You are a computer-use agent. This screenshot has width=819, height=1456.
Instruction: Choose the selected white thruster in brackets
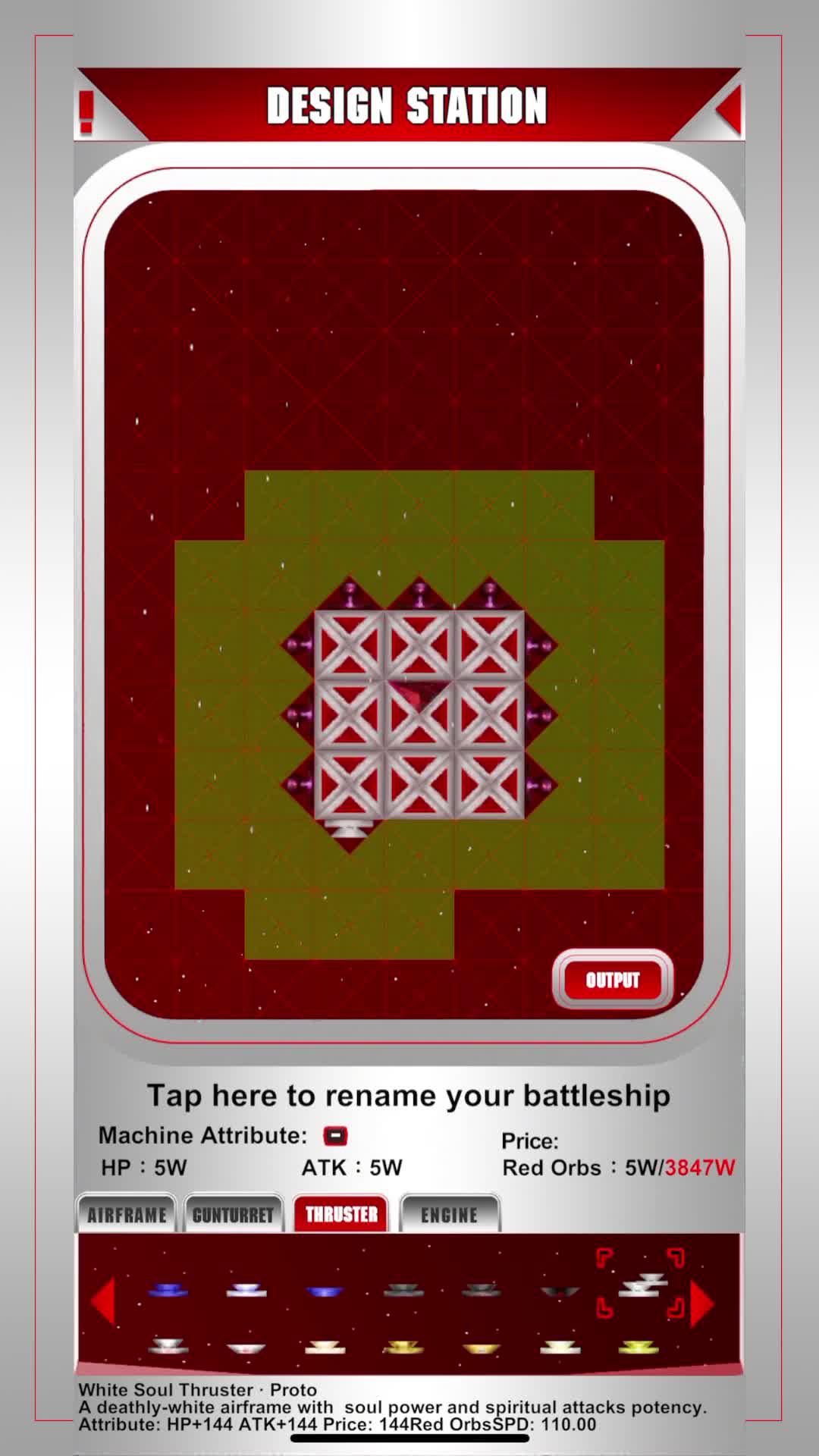coord(641,1286)
